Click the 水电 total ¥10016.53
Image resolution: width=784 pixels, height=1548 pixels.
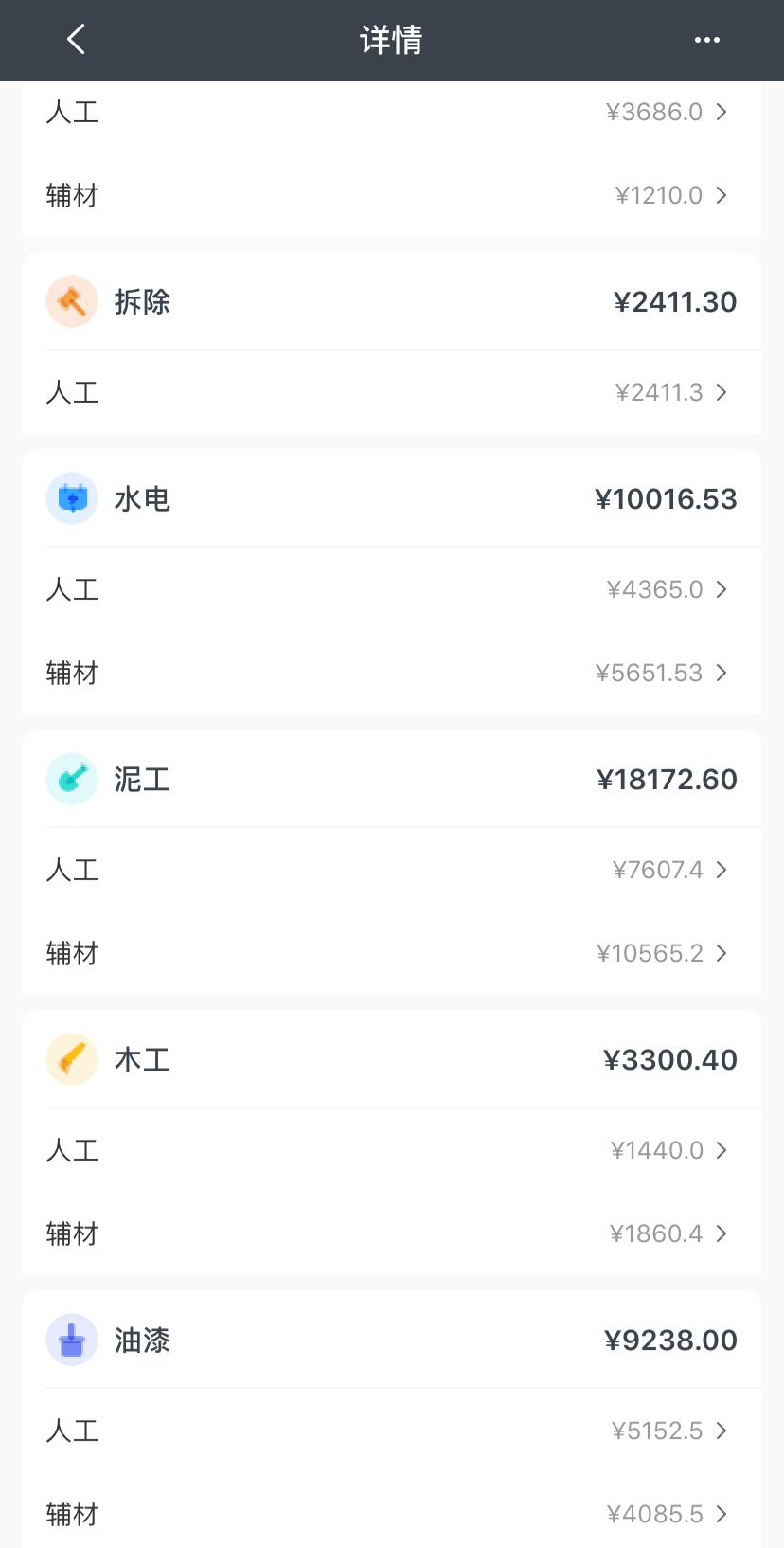[666, 497]
